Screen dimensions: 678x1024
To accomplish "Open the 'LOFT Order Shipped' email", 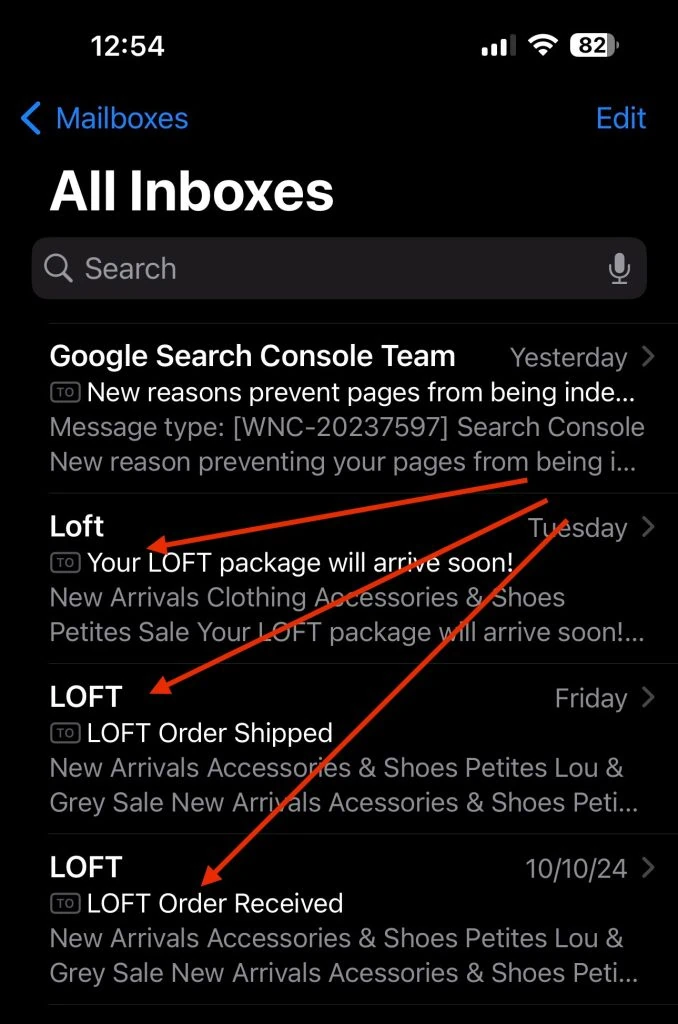I will (x=340, y=750).
